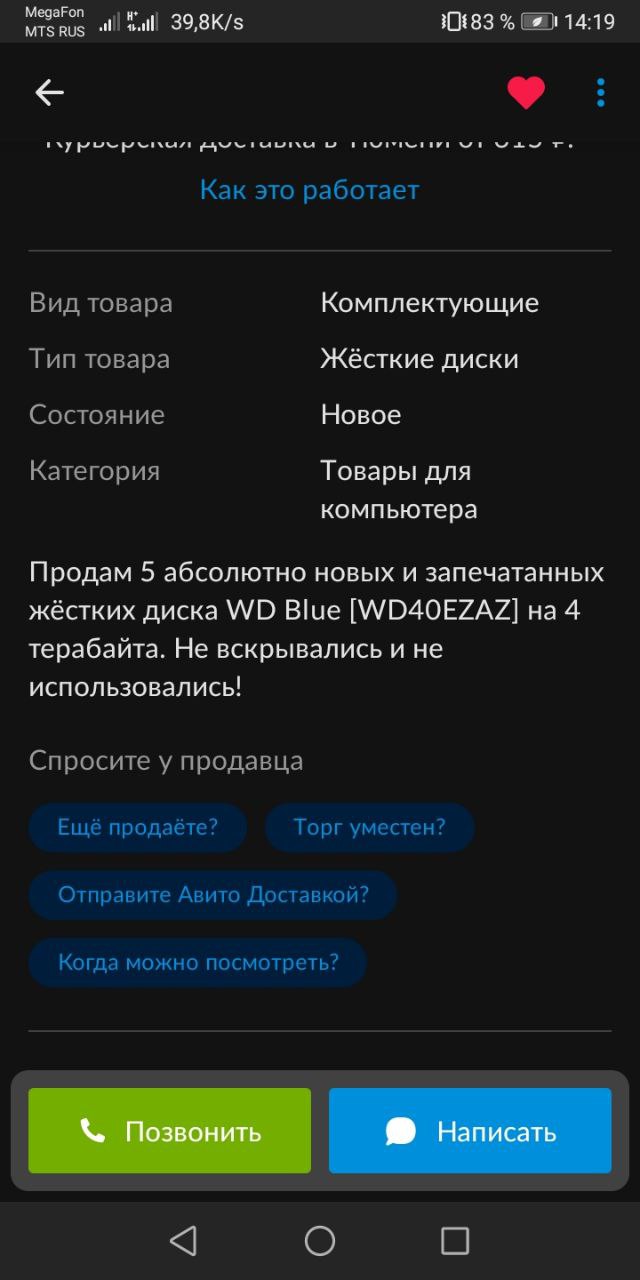This screenshot has width=640, height=1280.
Task: Ask 'Торг уместен?' via the chip
Action: pos(369,827)
